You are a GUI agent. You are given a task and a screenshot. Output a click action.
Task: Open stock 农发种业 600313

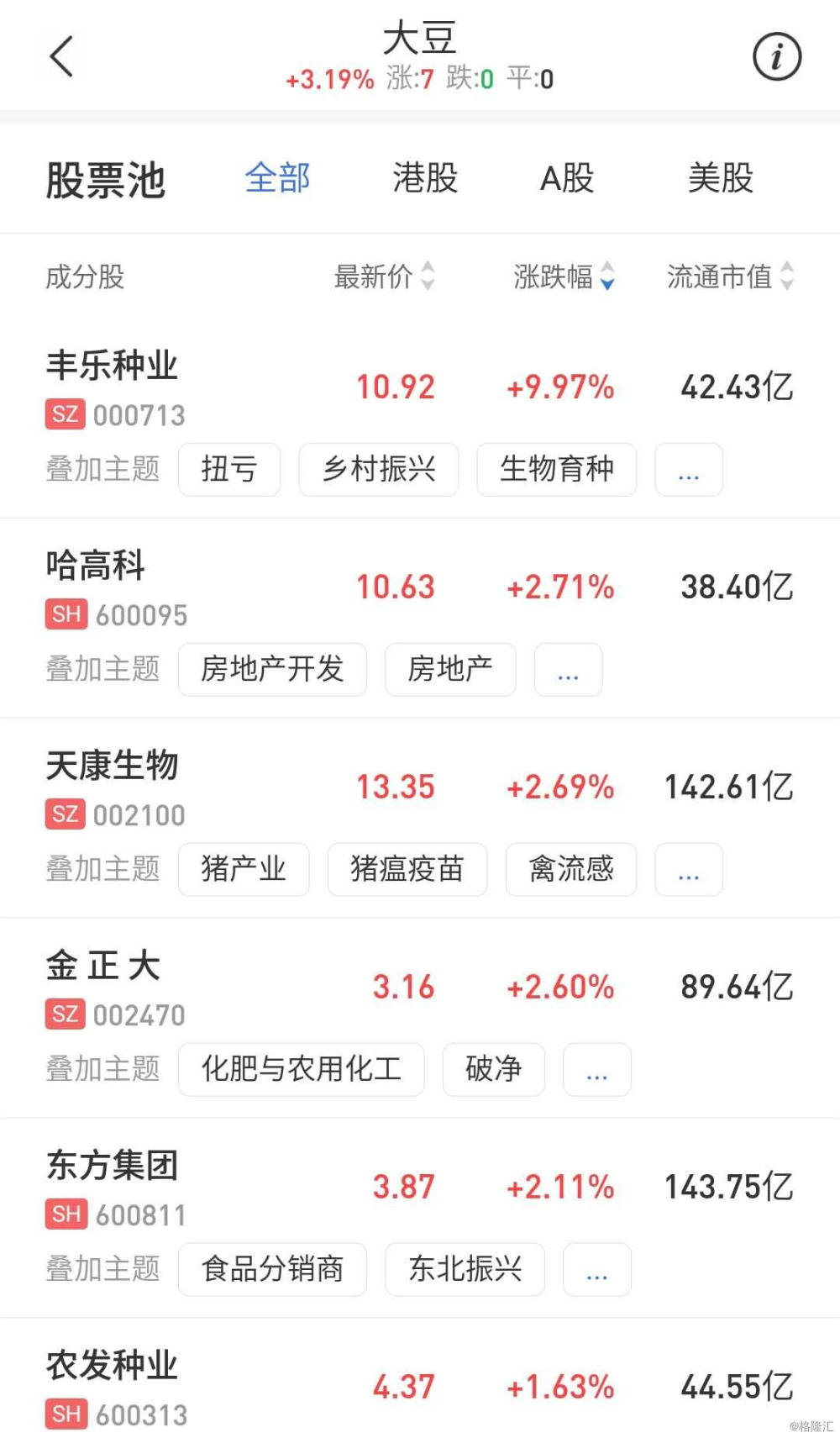coord(420,1387)
